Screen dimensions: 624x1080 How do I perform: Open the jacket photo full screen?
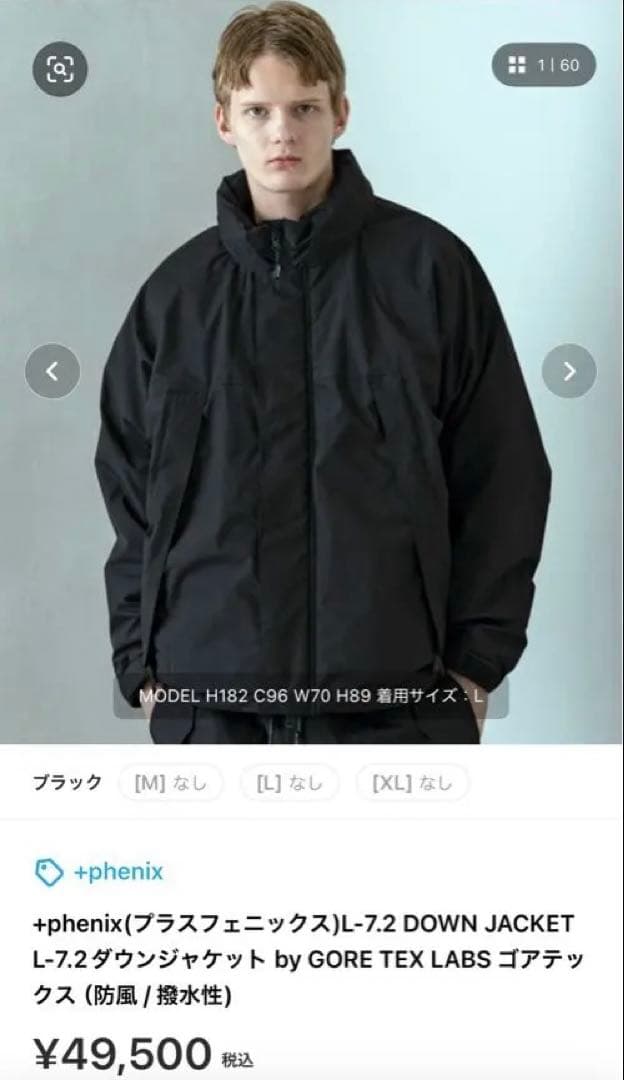(x=312, y=450)
